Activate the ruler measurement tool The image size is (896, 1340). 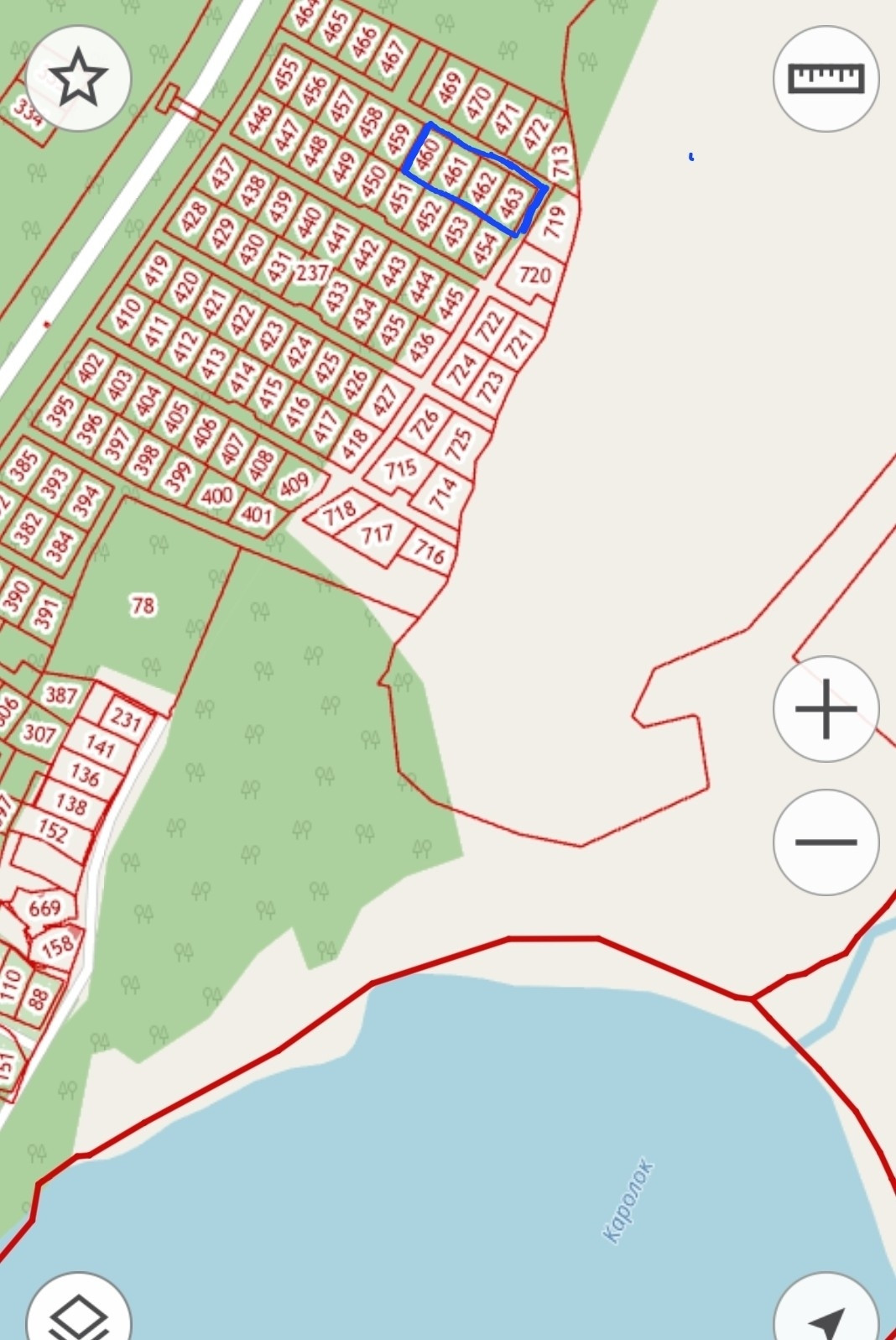(826, 78)
